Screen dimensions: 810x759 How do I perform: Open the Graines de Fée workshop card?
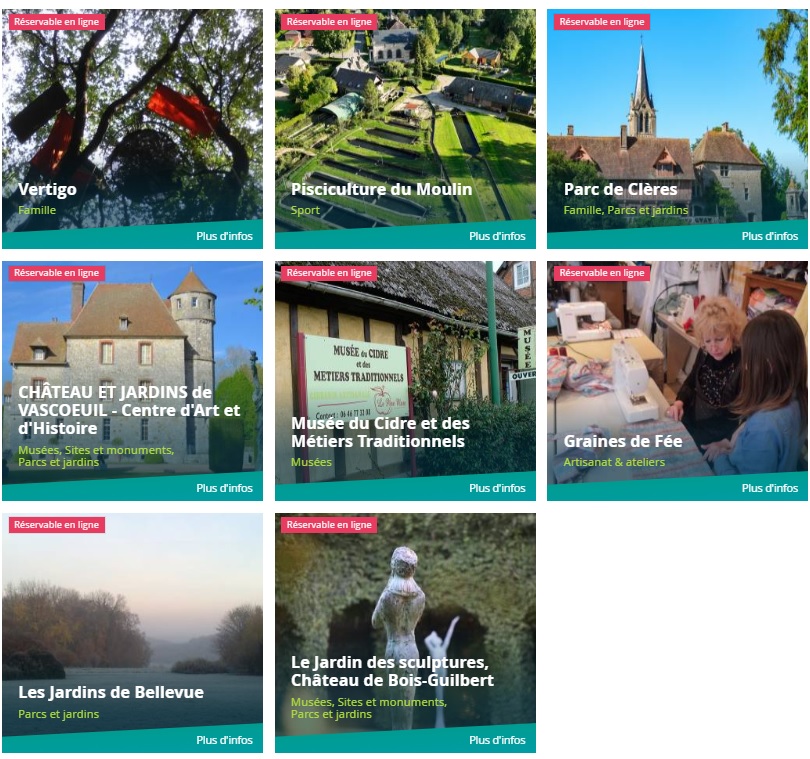[622, 441]
